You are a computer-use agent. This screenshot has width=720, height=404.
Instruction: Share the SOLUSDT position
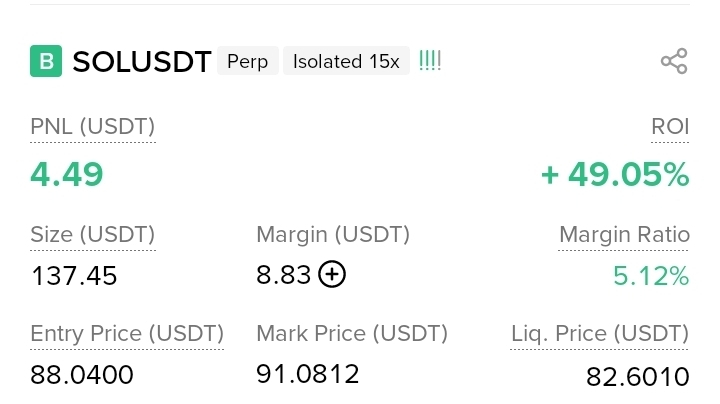pyautogui.click(x=674, y=61)
